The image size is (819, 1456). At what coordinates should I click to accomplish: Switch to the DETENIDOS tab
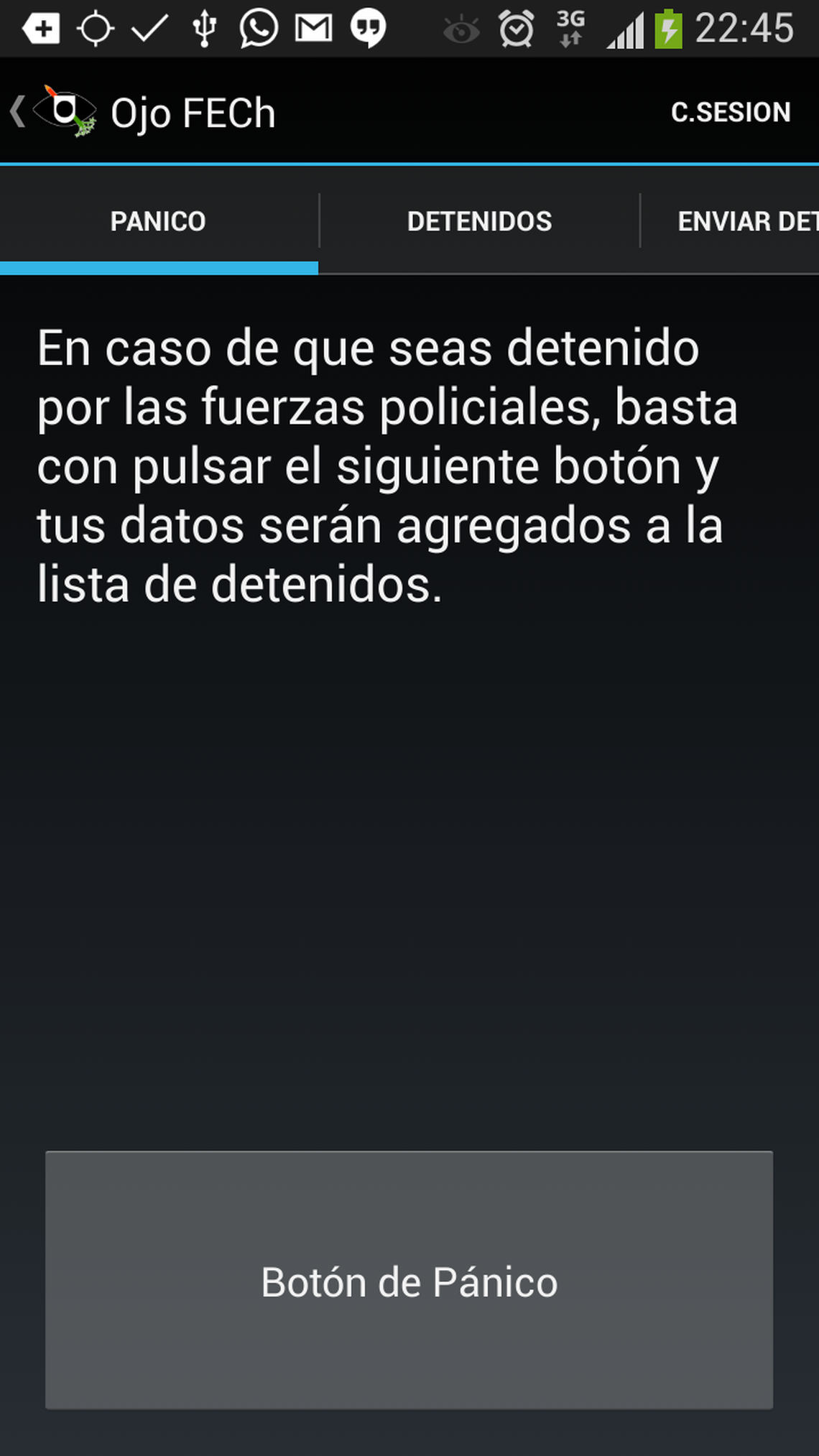[x=479, y=221]
